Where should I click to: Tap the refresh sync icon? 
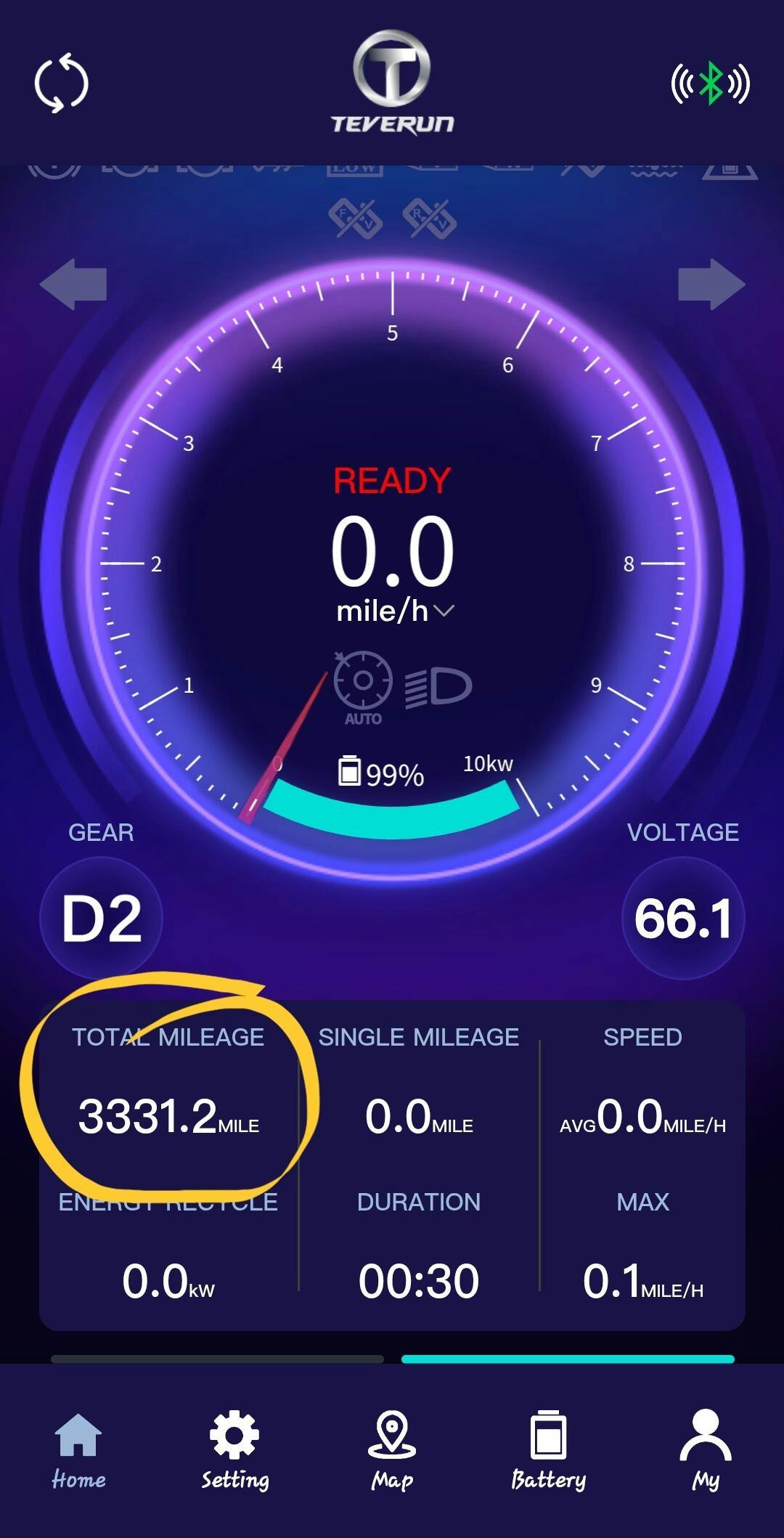pos(62,83)
